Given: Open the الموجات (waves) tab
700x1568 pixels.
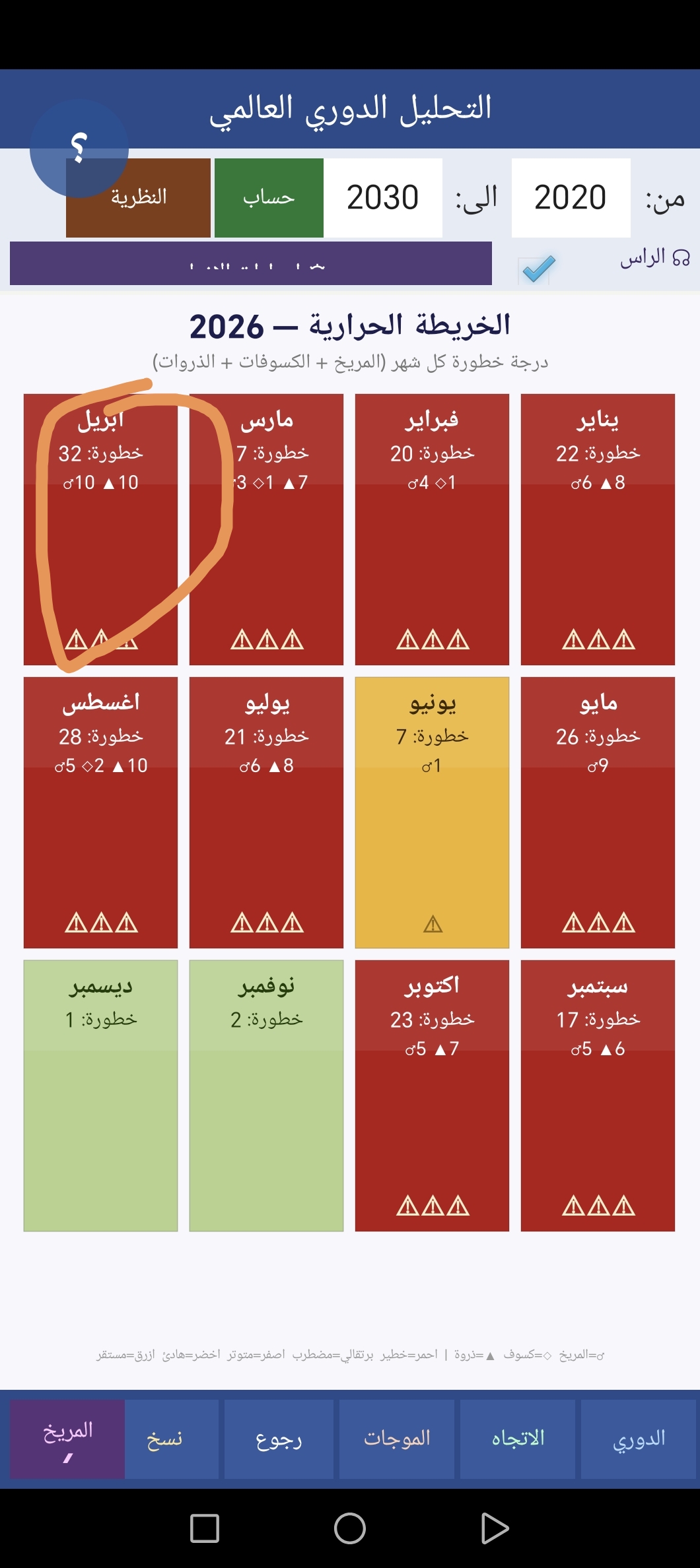Looking at the screenshot, I should [397, 1439].
